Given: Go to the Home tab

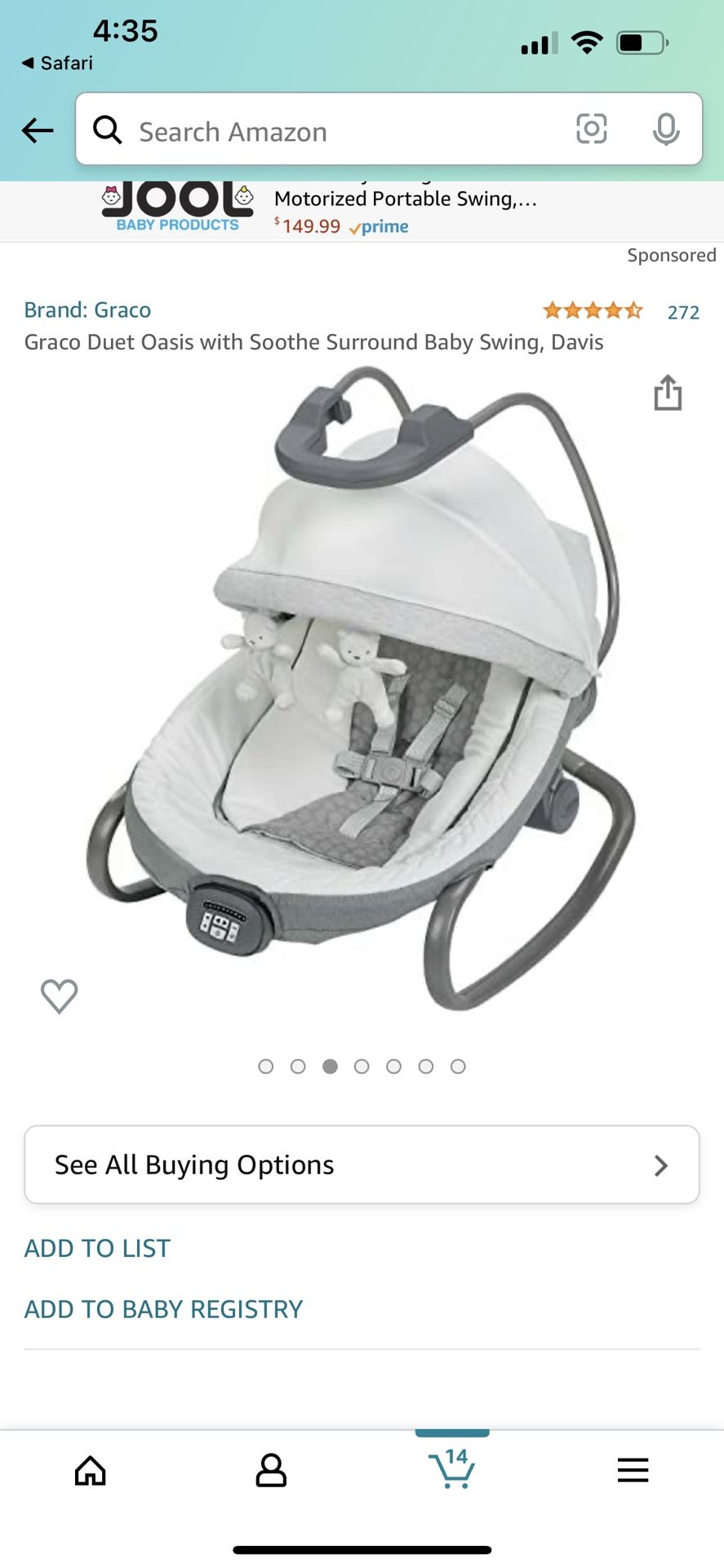Looking at the screenshot, I should point(91,1471).
